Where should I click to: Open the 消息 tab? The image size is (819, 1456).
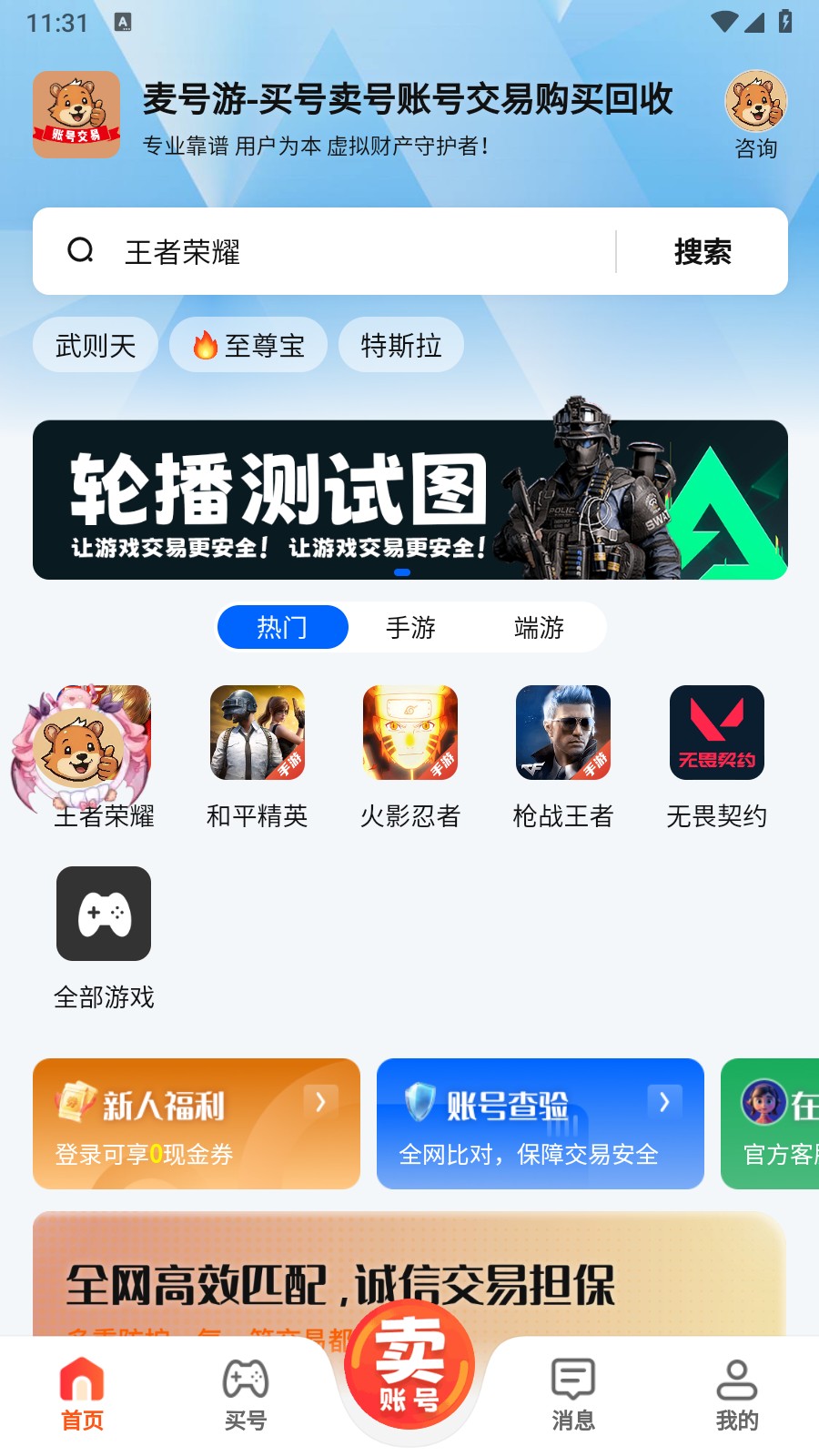(x=573, y=1395)
